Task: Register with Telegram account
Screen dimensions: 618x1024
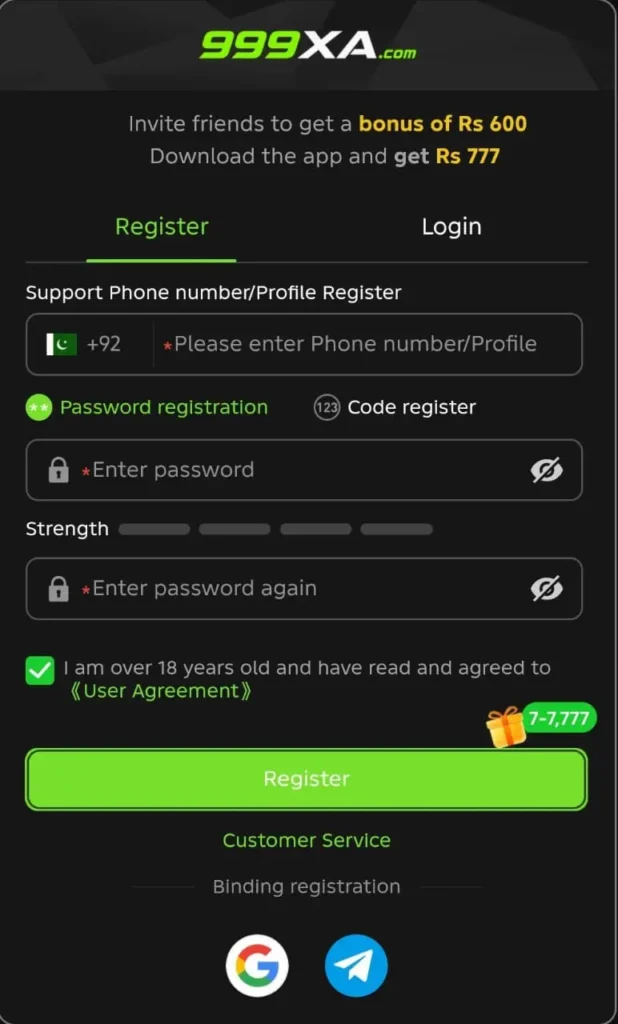Action: click(356, 965)
